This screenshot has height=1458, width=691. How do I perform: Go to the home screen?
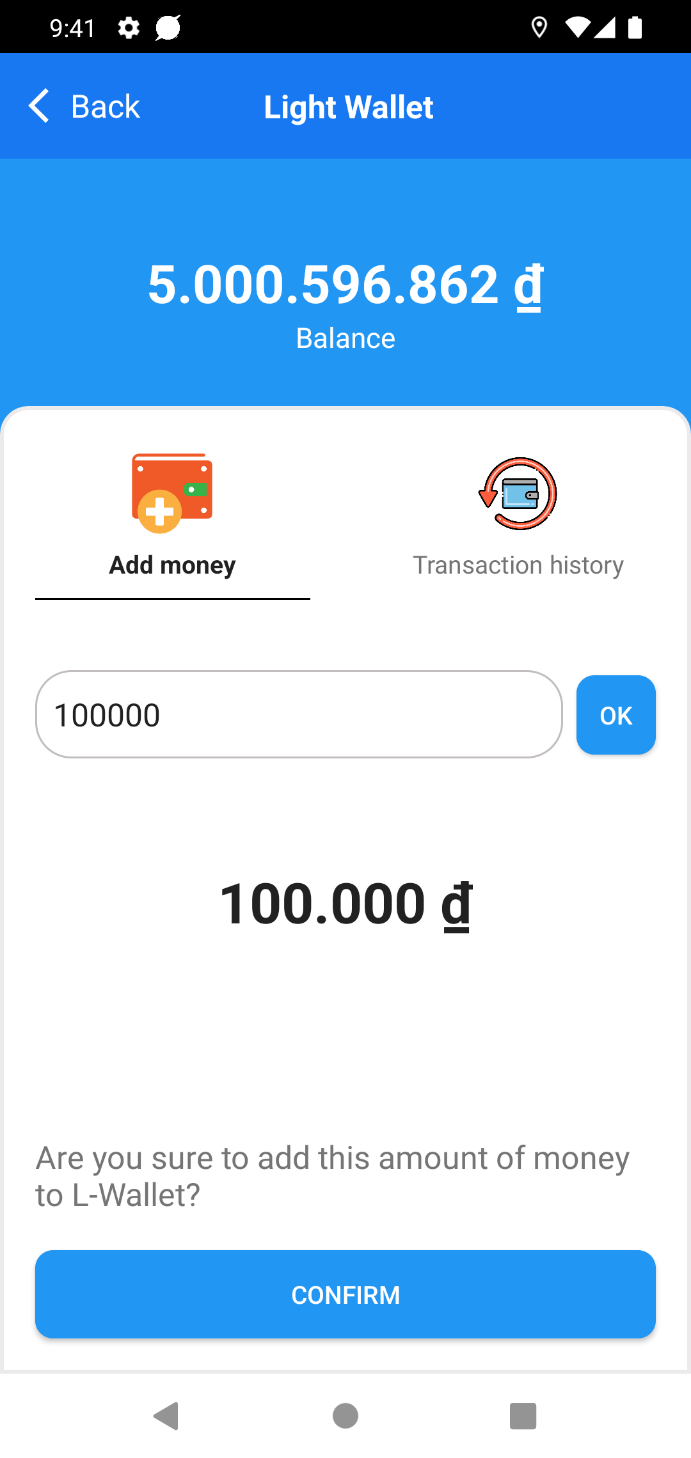point(345,1415)
